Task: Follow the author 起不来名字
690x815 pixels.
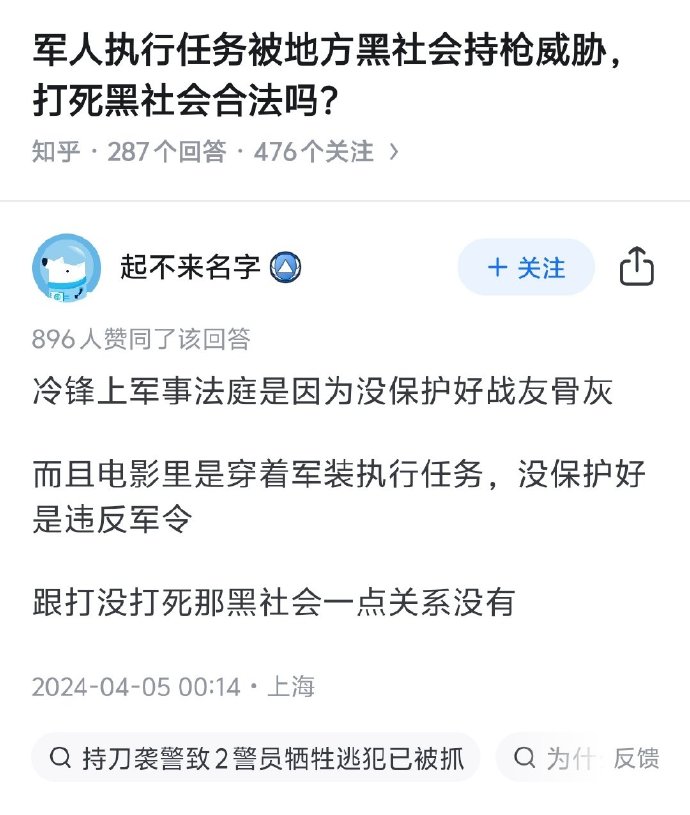Action: [526, 268]
